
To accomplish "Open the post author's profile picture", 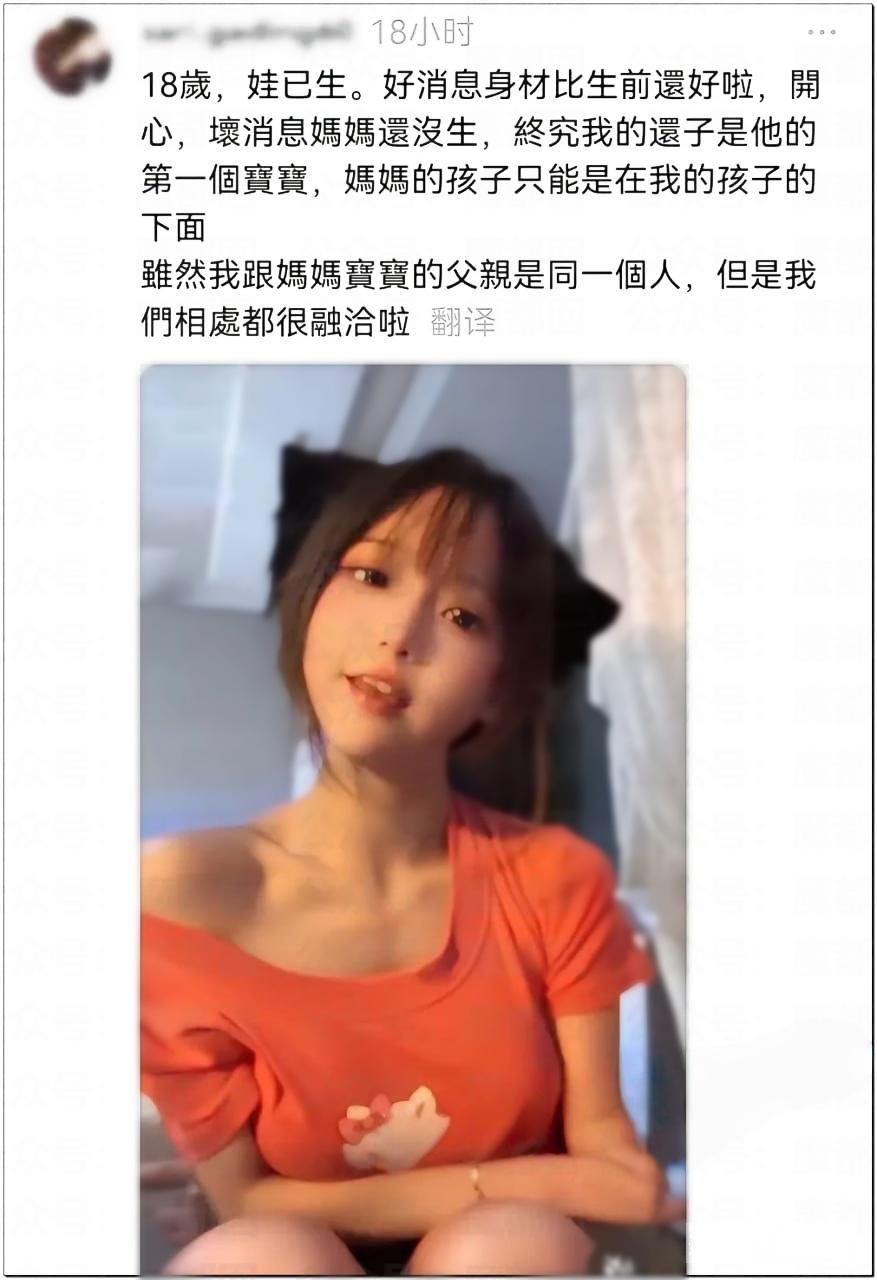I will point(71,56).
